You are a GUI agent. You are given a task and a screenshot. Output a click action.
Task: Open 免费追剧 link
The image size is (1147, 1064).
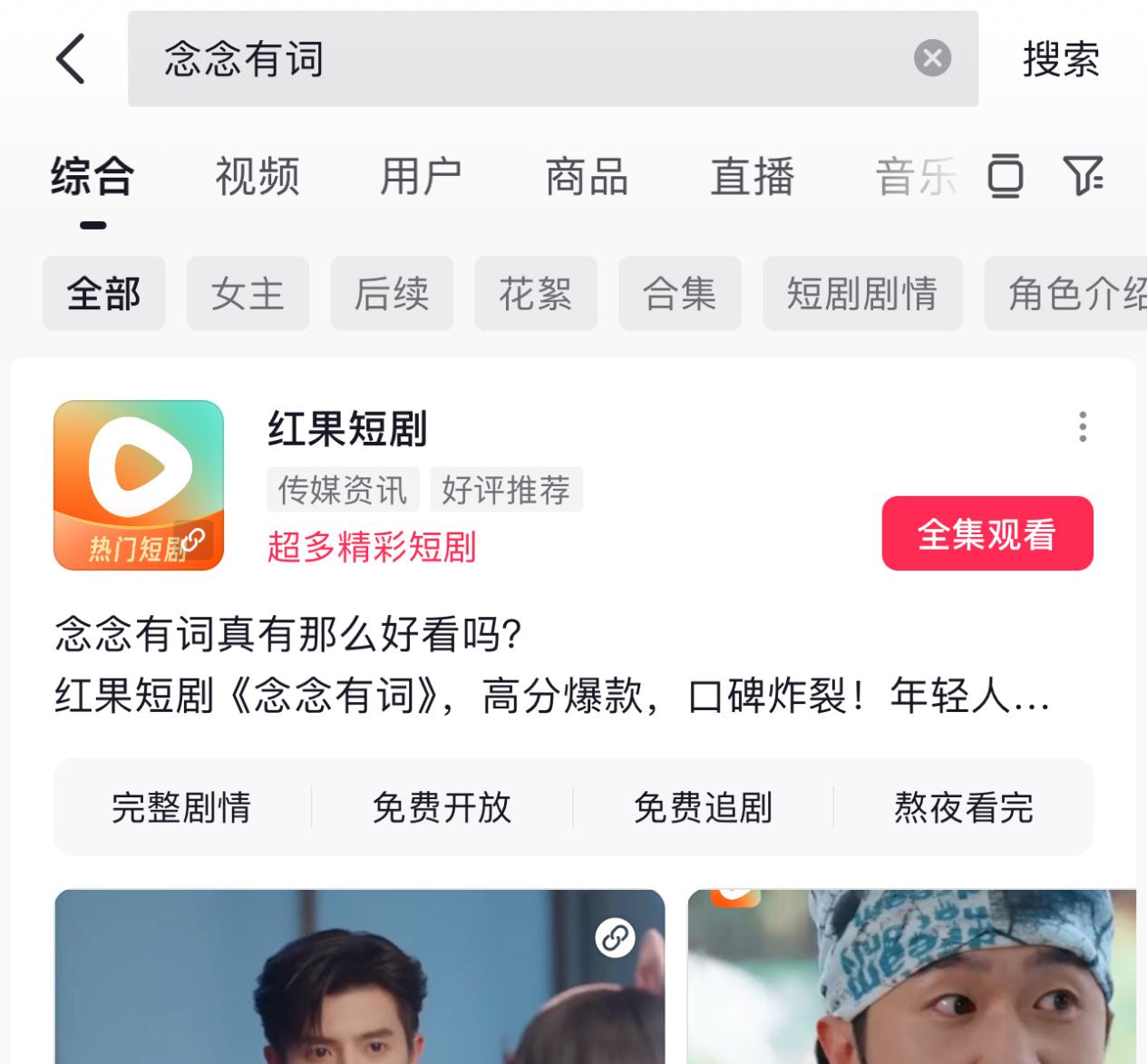point(703,807)
